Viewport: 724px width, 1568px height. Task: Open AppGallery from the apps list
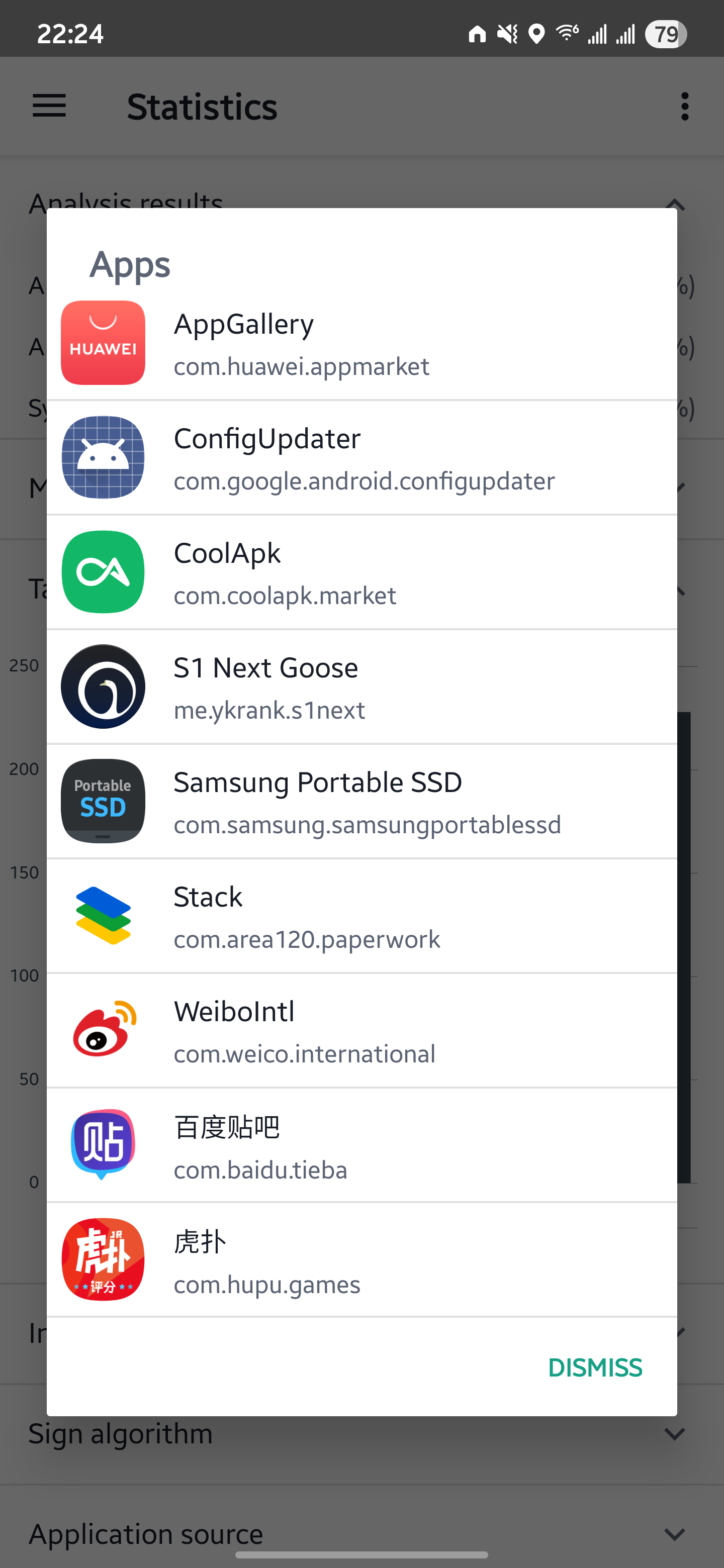361,343
